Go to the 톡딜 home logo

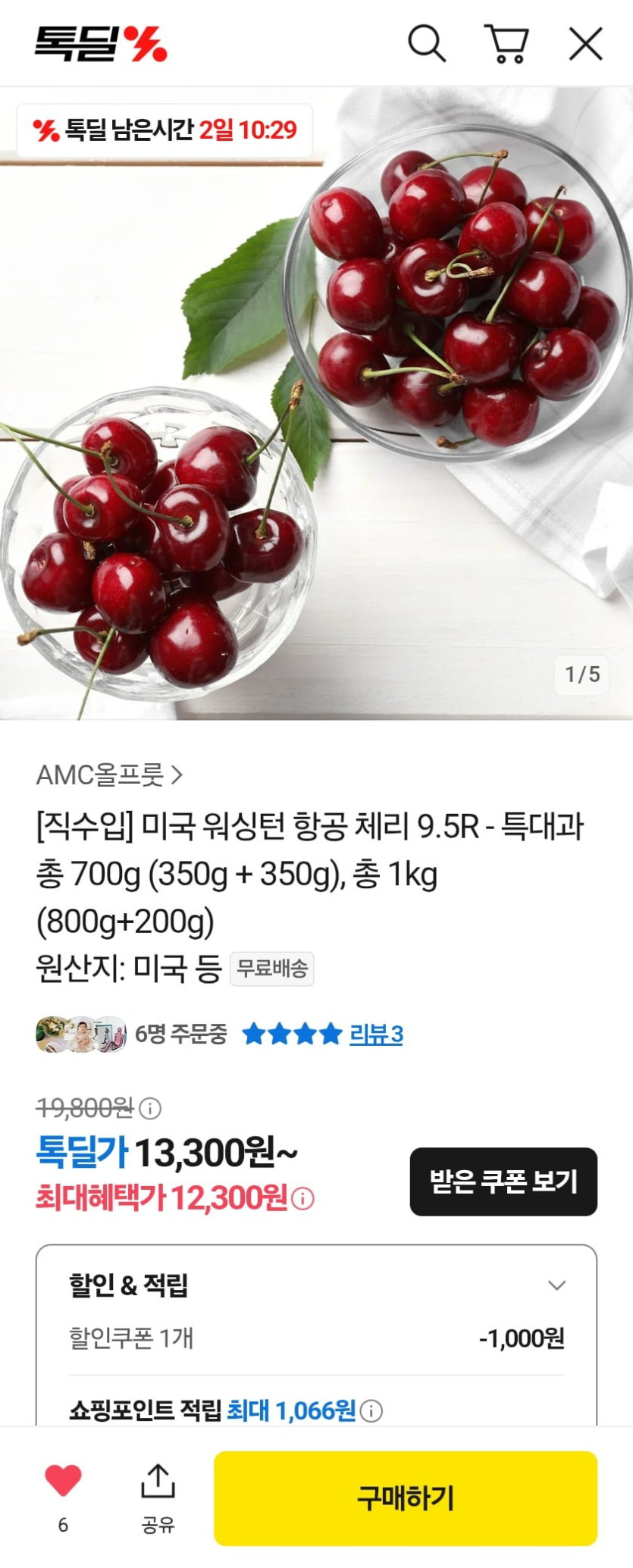(101, 44)
